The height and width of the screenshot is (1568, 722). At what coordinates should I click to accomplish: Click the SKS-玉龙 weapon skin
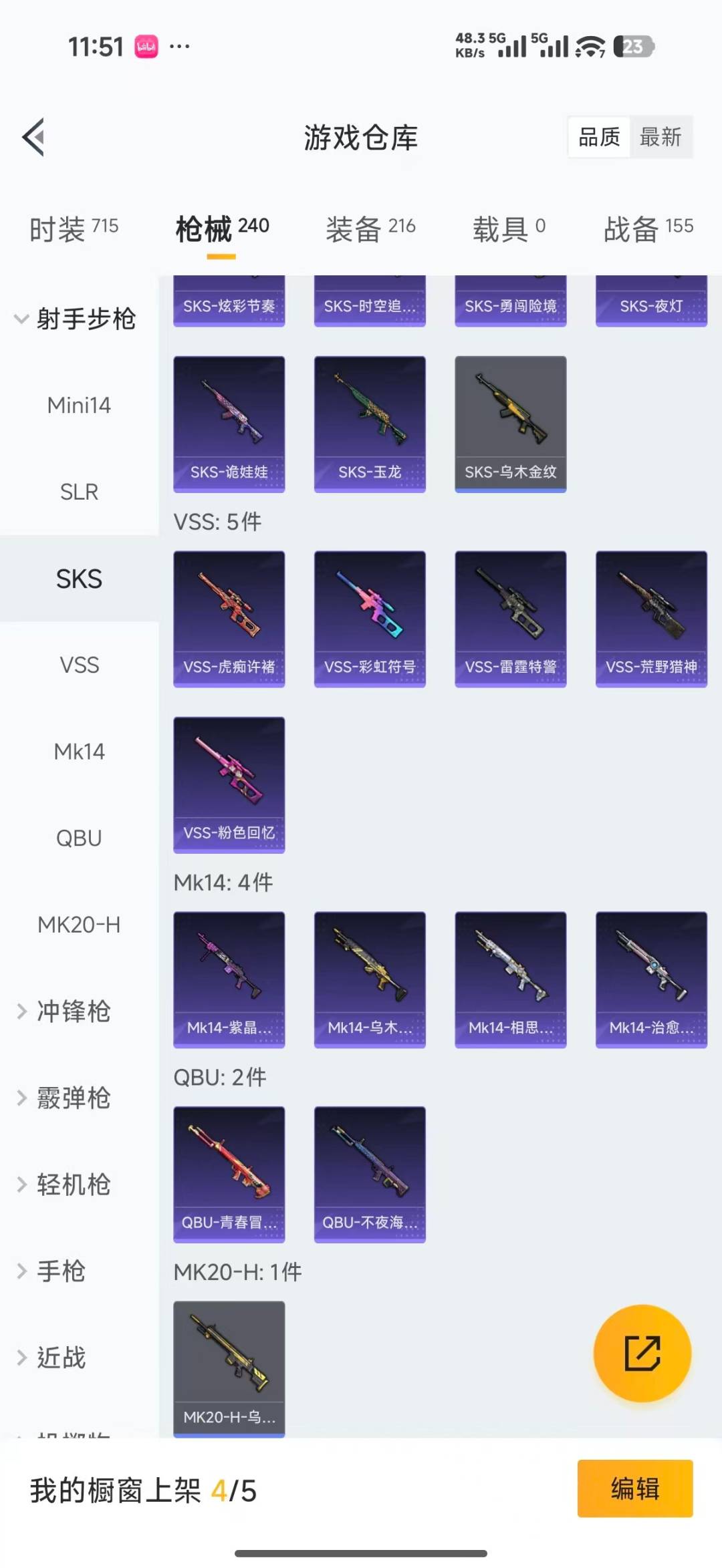(x=369, y=423)
